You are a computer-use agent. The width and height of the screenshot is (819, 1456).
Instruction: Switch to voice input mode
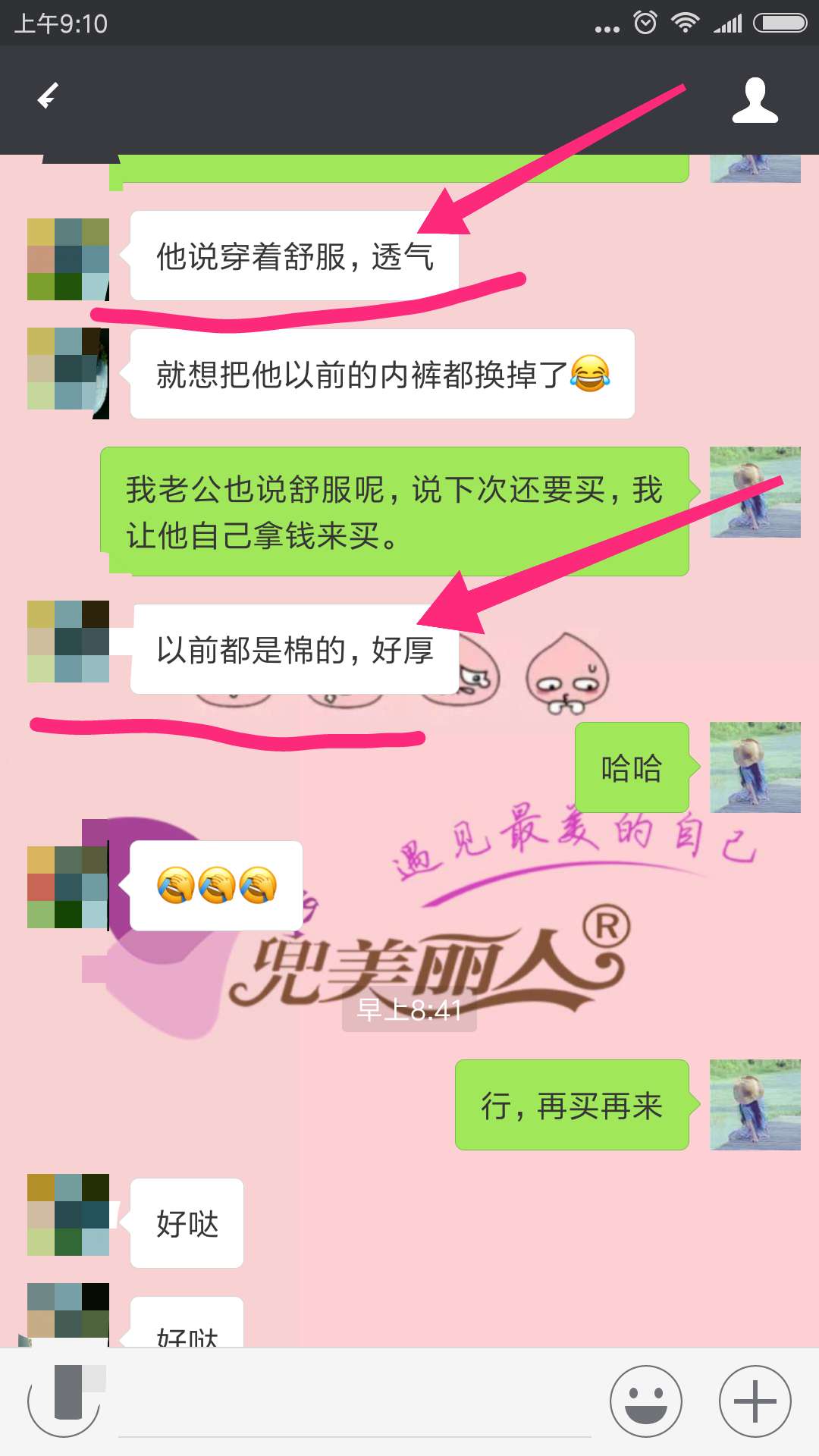click(64, 1401)
